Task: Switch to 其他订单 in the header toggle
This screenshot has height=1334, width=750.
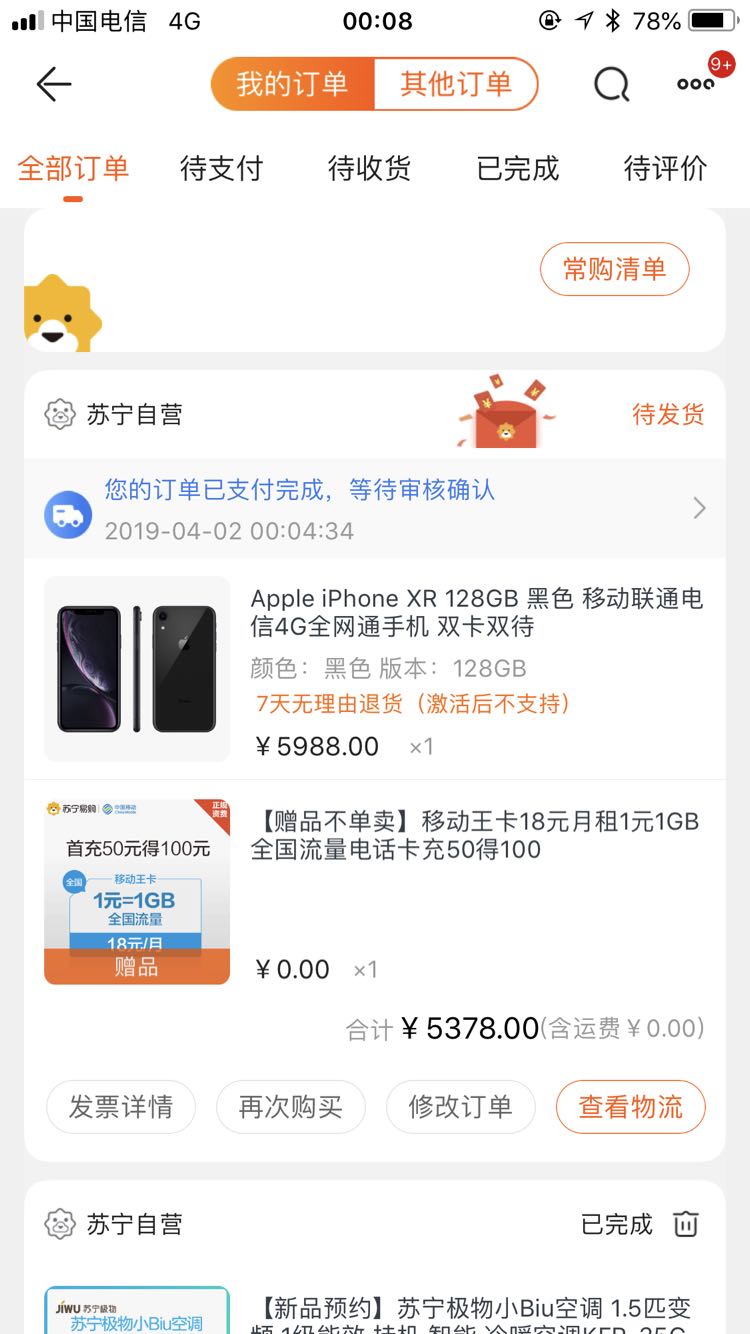Action: point(455,84)
